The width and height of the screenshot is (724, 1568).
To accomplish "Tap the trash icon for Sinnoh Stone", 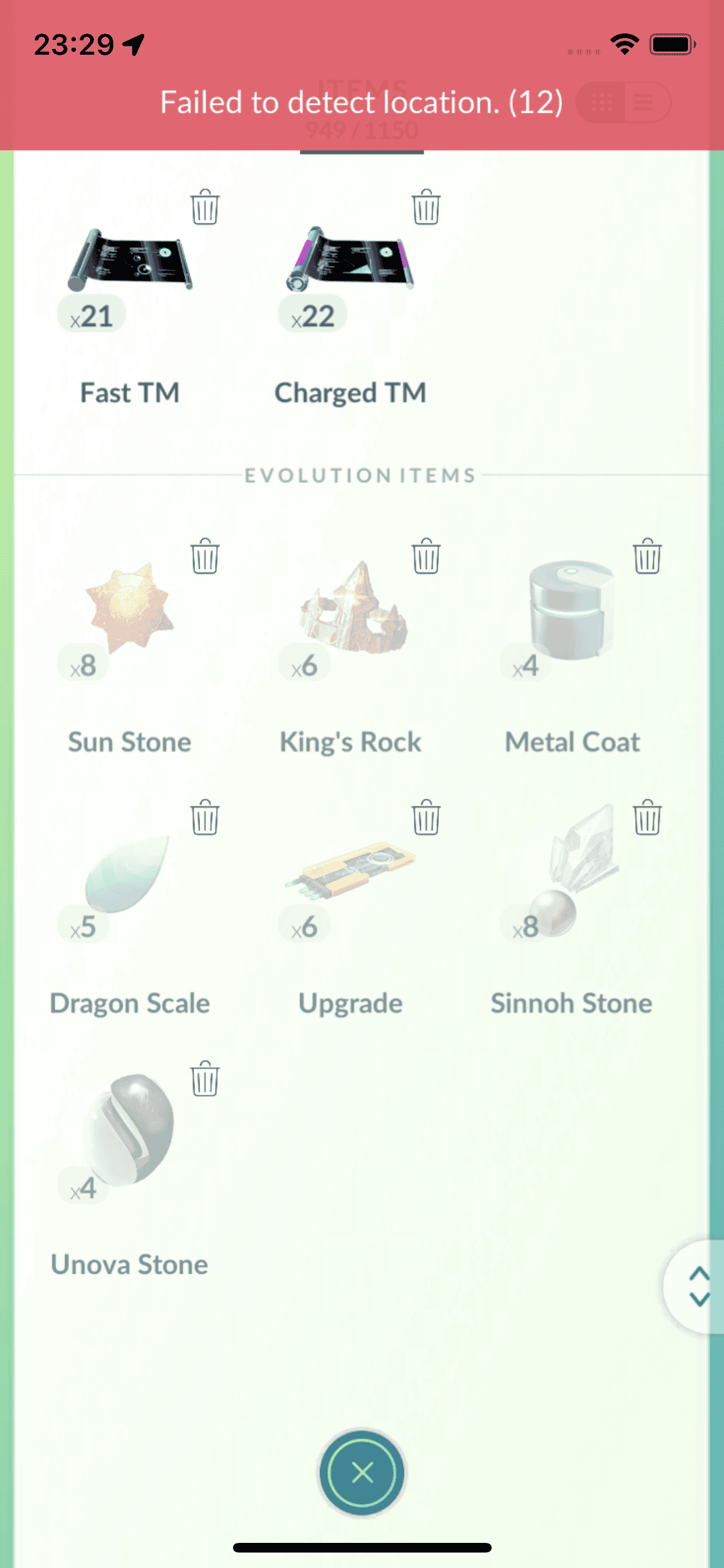I will [x=647, y=817].
